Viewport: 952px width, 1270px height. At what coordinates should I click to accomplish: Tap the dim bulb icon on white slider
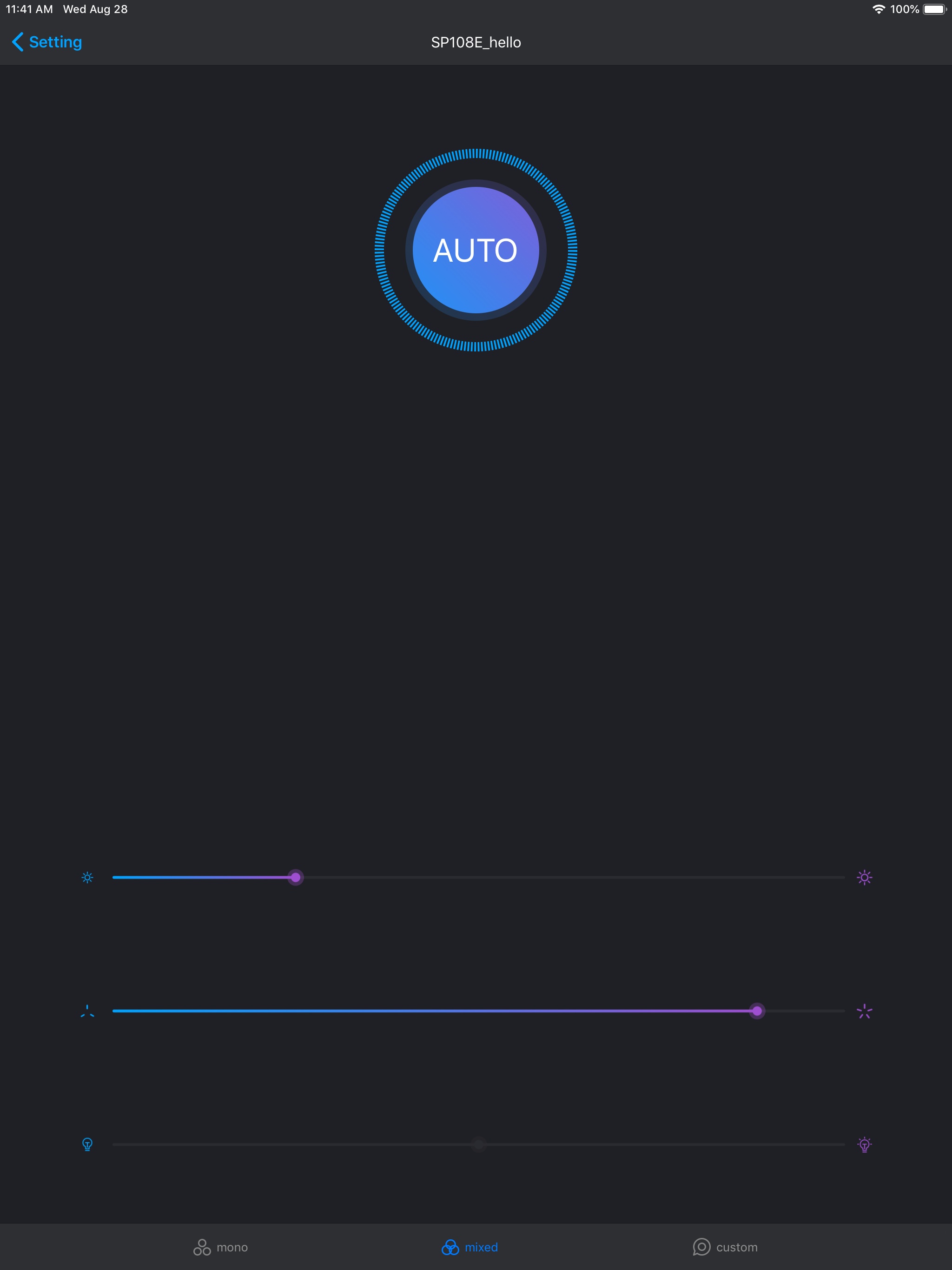coord(87,1144)
